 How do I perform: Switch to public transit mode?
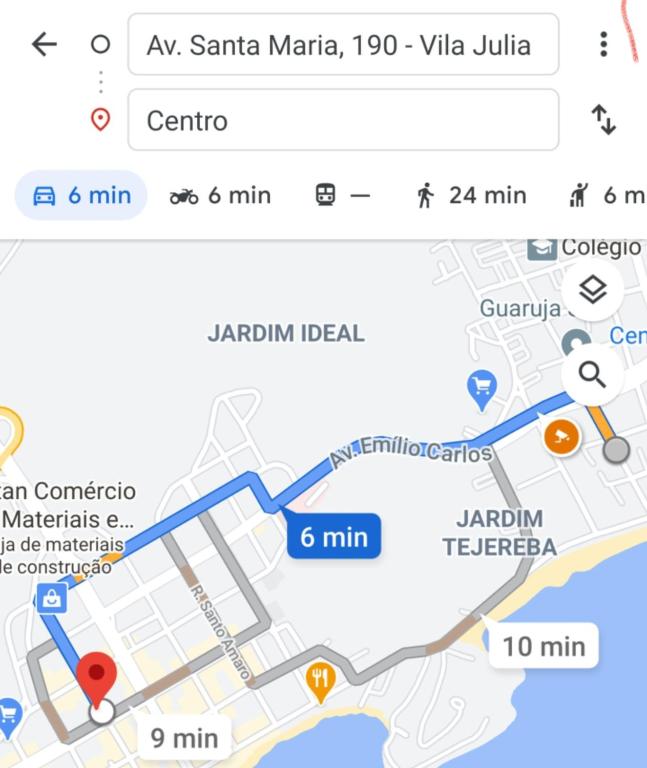click(342, 195)
